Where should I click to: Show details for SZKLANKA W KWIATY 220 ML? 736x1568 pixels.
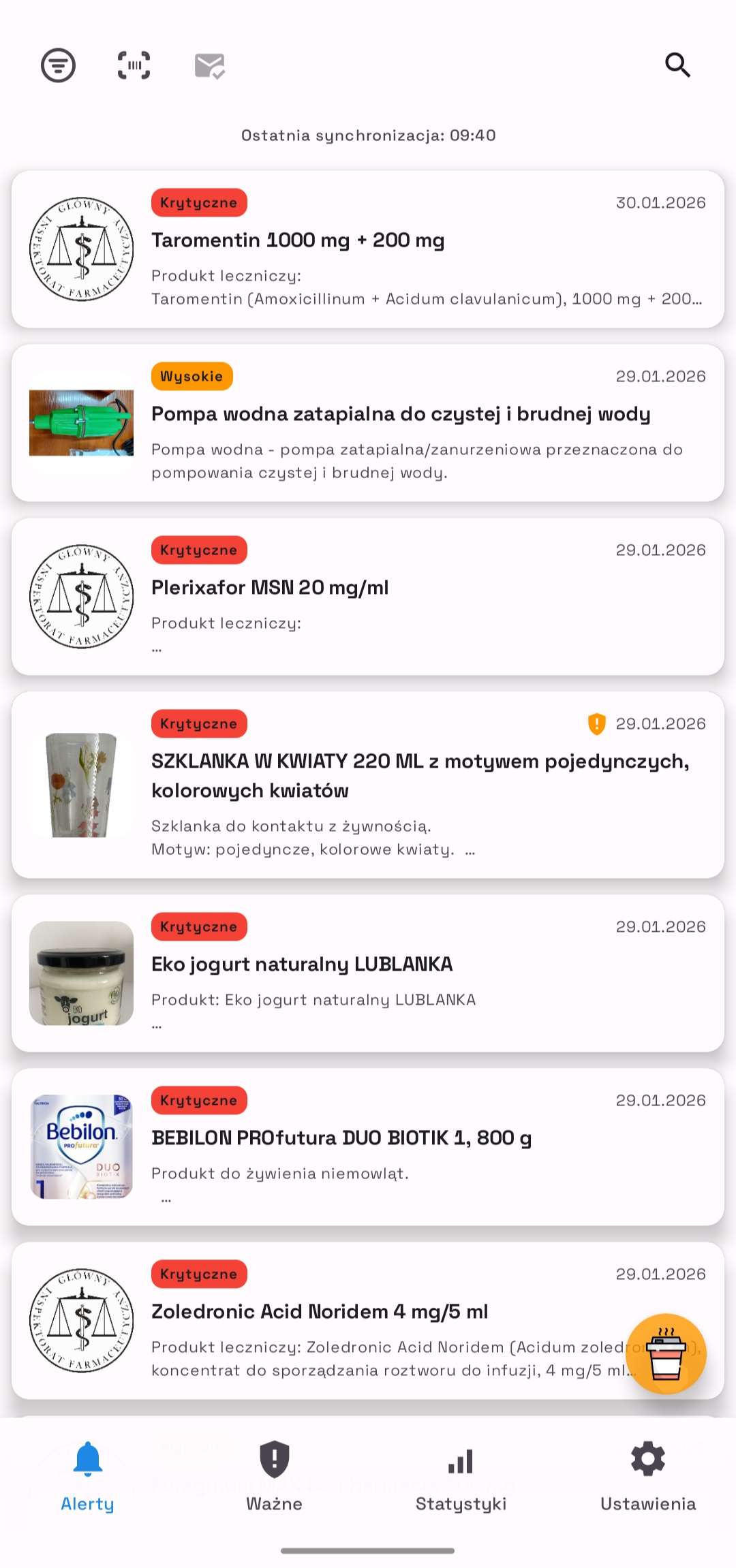[368, 785]
